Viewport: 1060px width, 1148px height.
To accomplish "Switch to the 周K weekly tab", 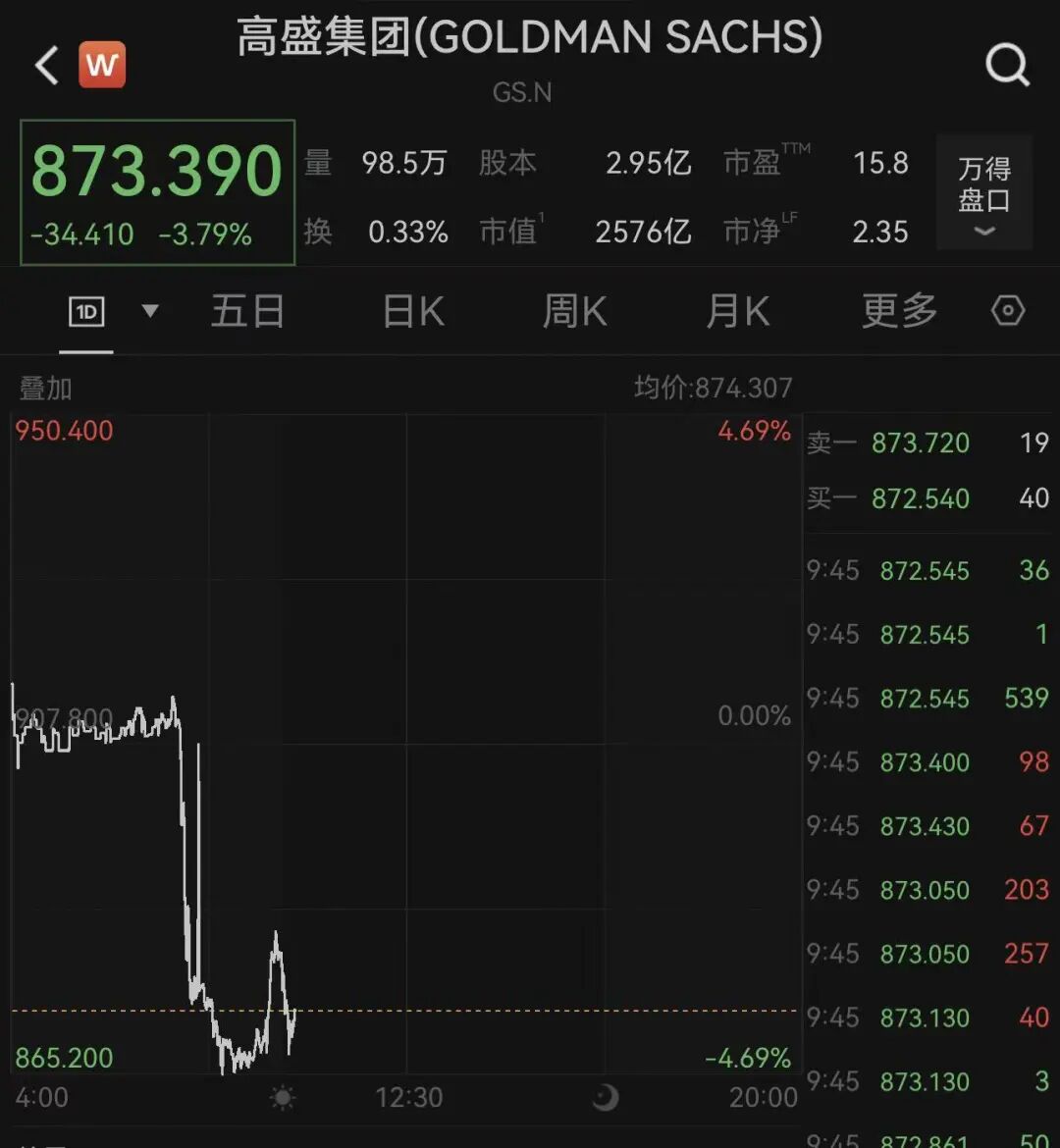I will (x=574, y=310).
